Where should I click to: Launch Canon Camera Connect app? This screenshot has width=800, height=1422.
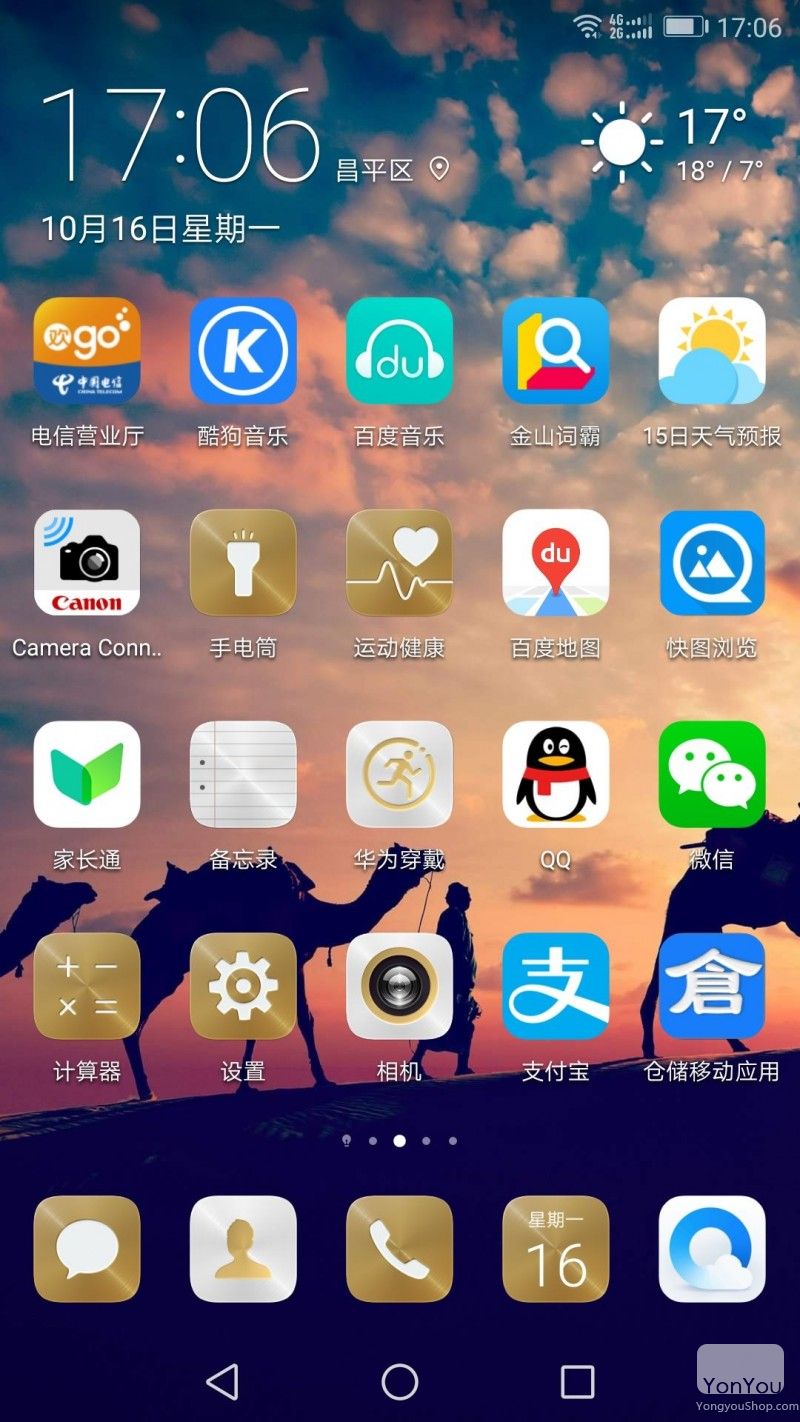(x=87, y=562)
